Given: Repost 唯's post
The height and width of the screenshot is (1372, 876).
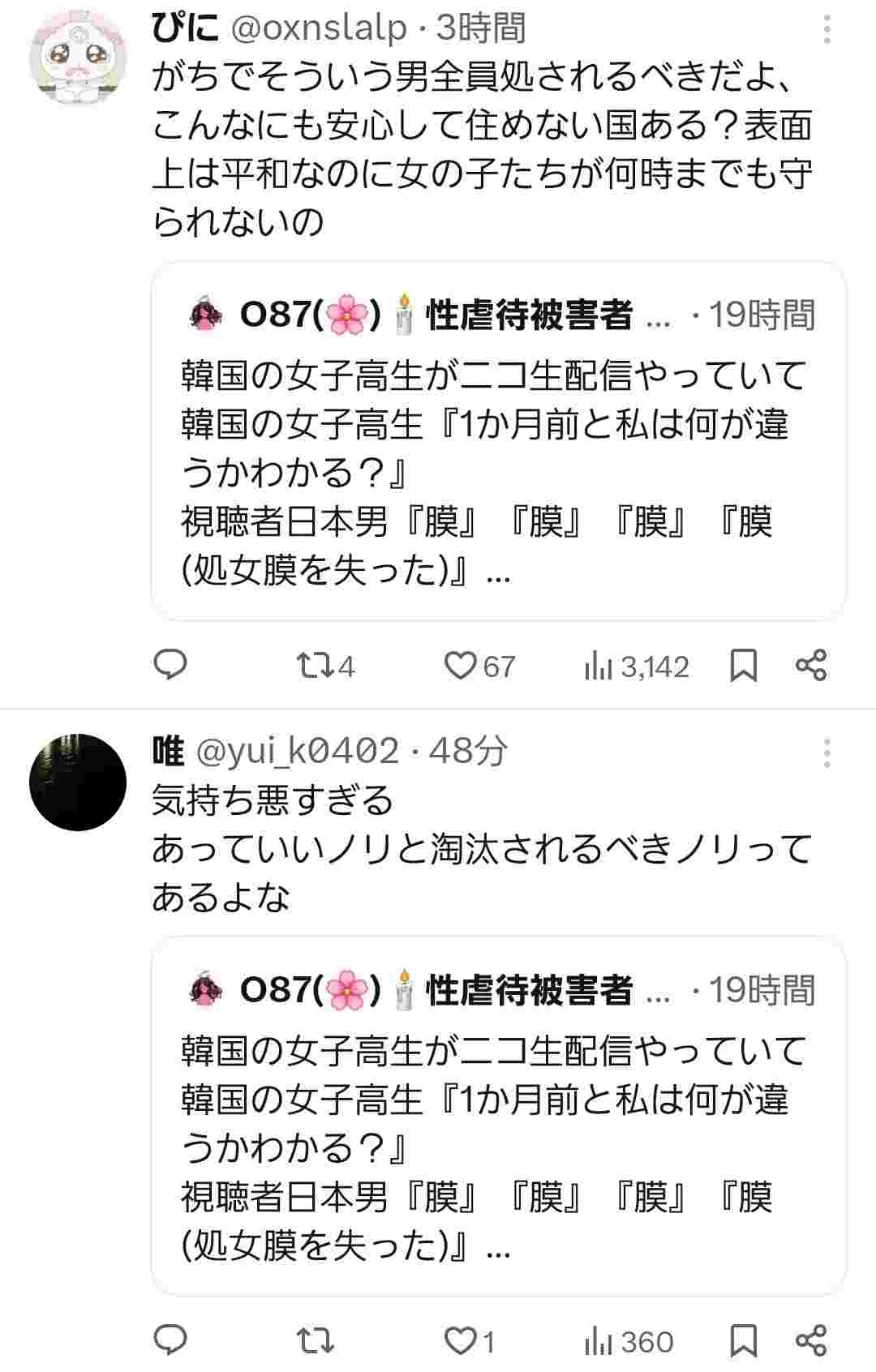Looking at the screenshot, I should click(x=315, y=1340).
